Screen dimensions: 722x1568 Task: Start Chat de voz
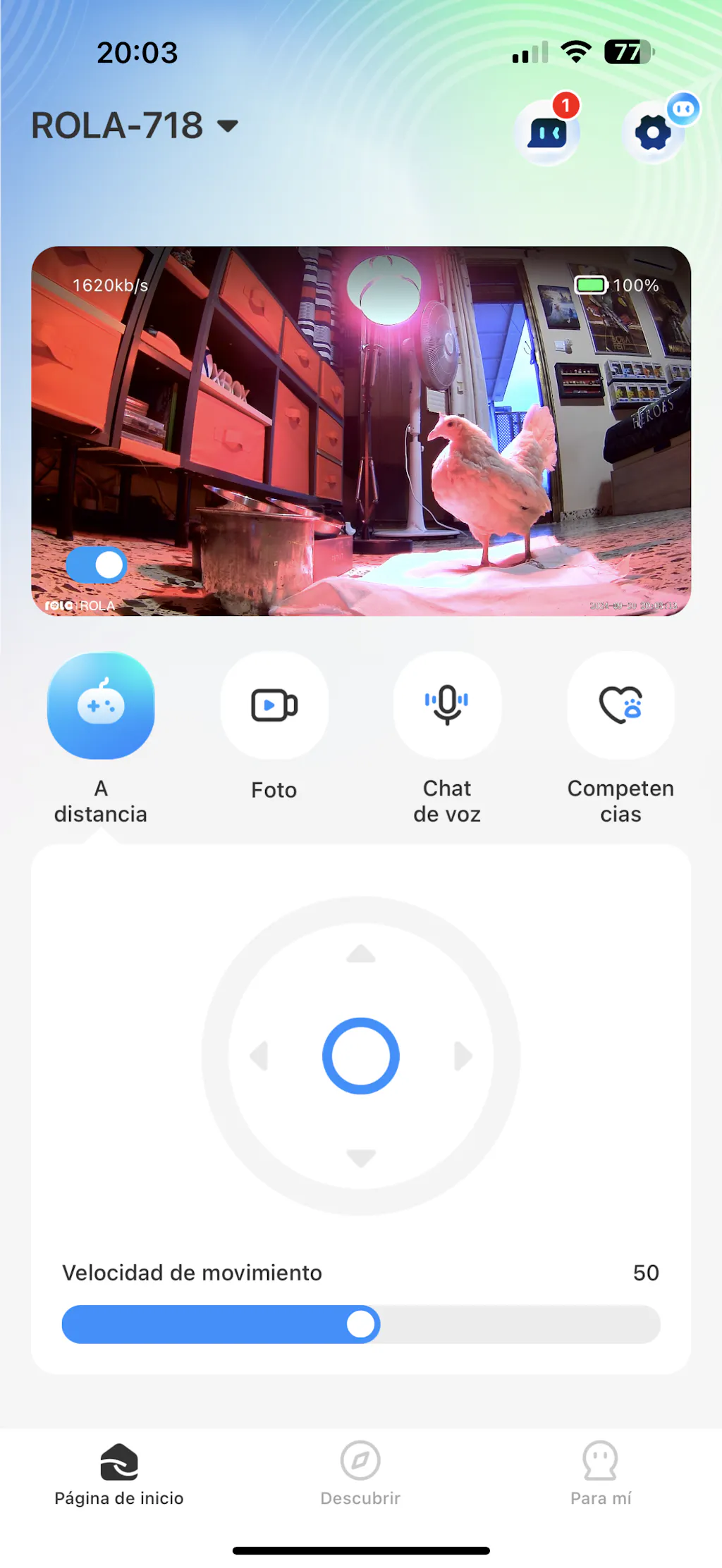(447, 705)
